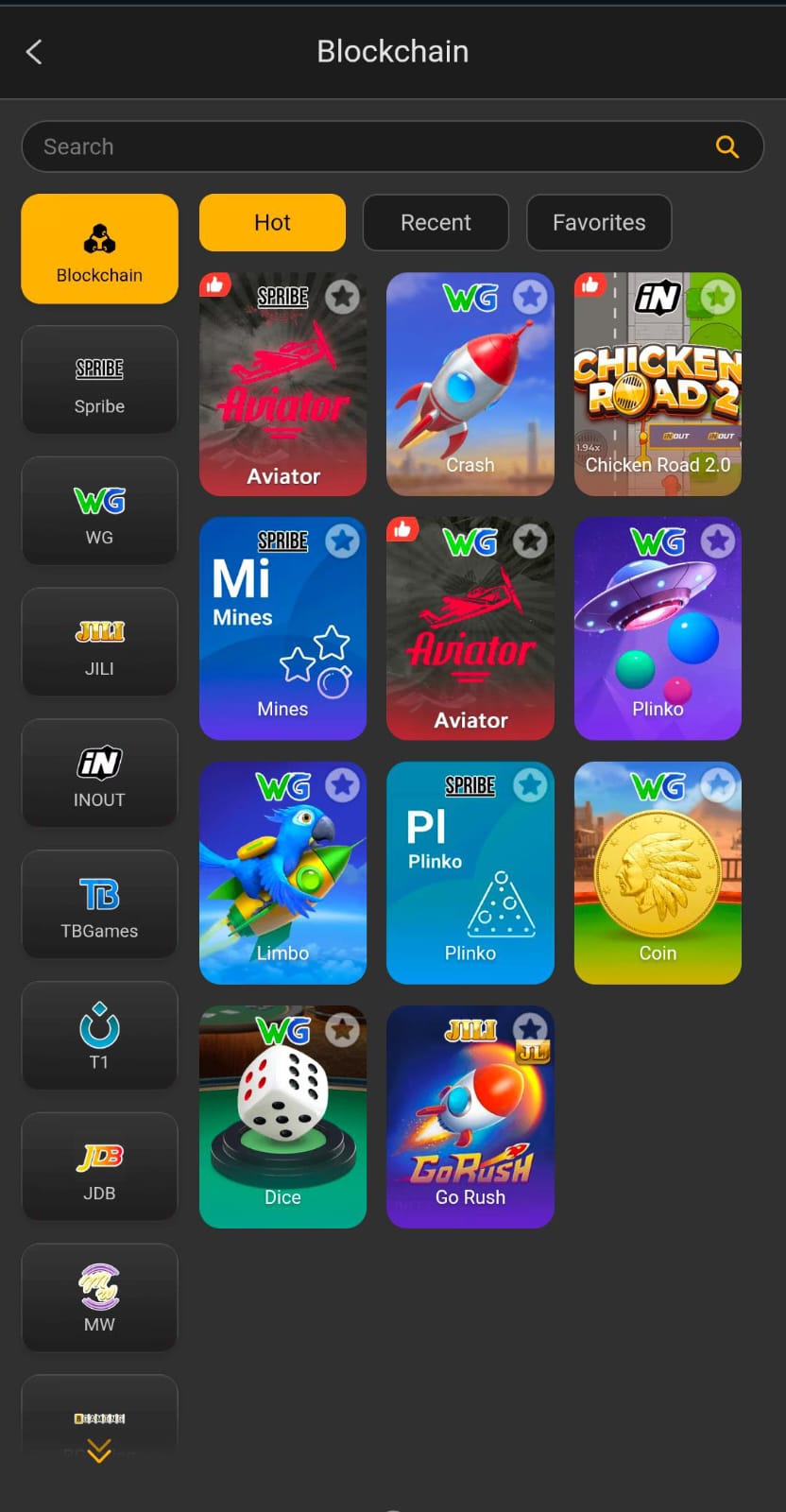This screenshot has height=1512, width=786.
Task: Show games from JDB provider
Action: click(x=99, y=1167)
